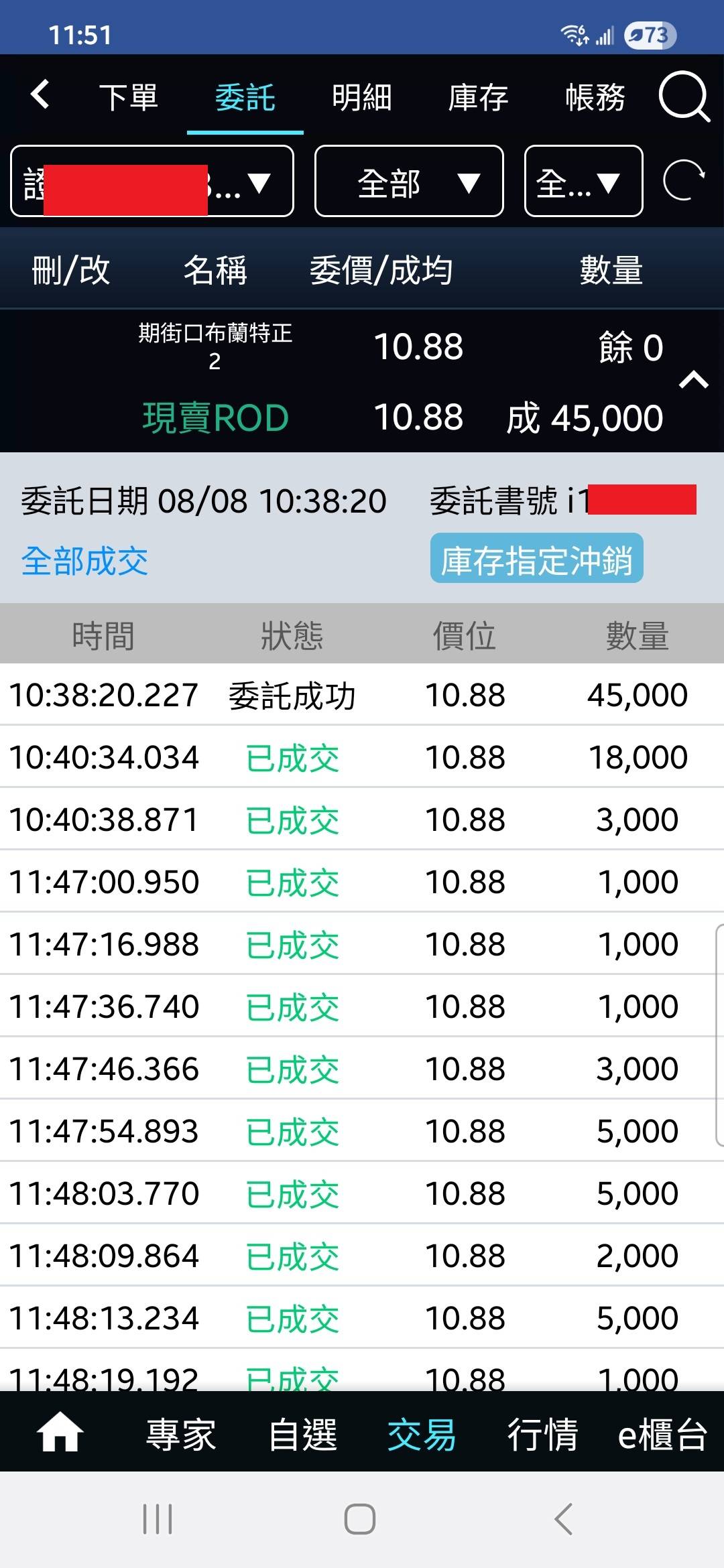
Task: Open the 帳務 tab
Action: point(595,97)
